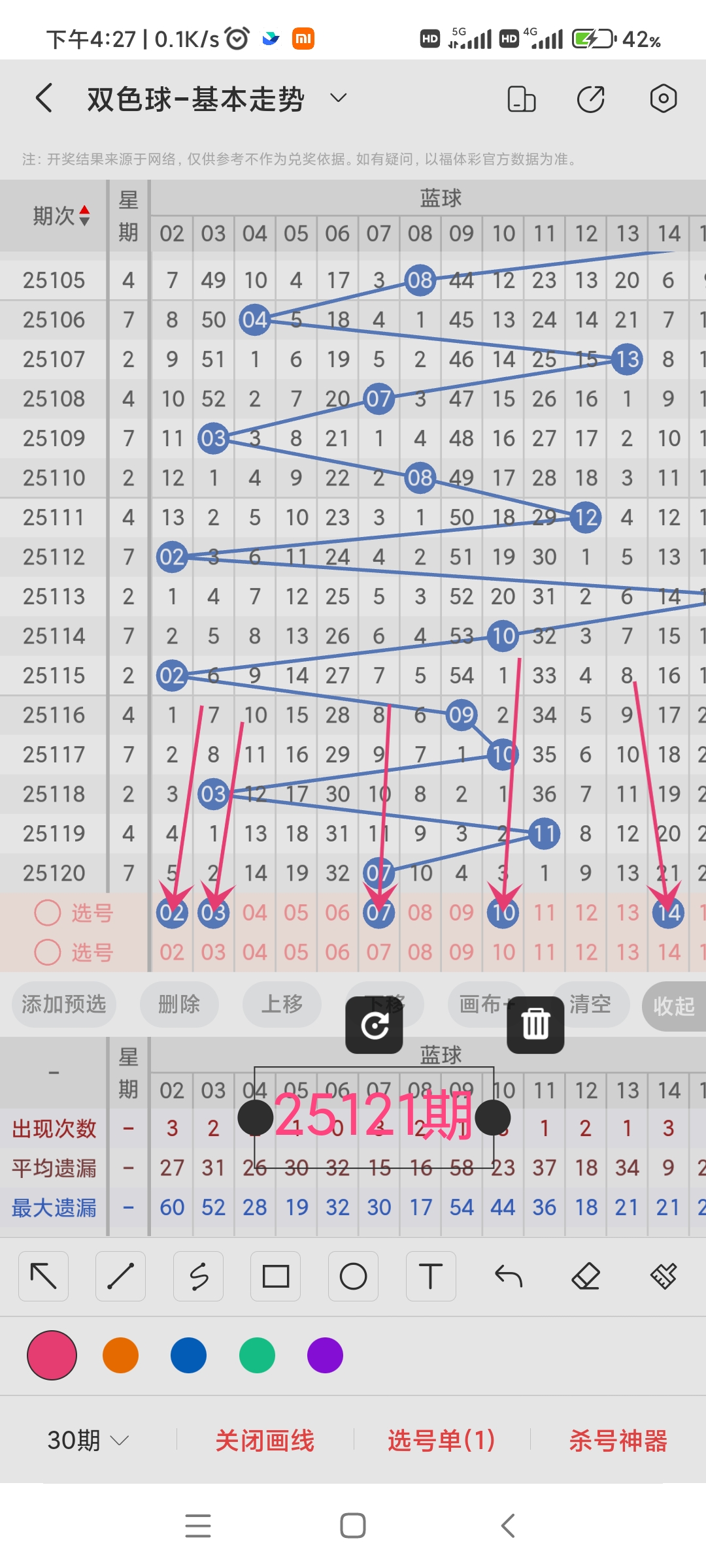This screenshot has height=1568, width=706.
Task: Select the purple color swatch
Action: pos(324,1356)
